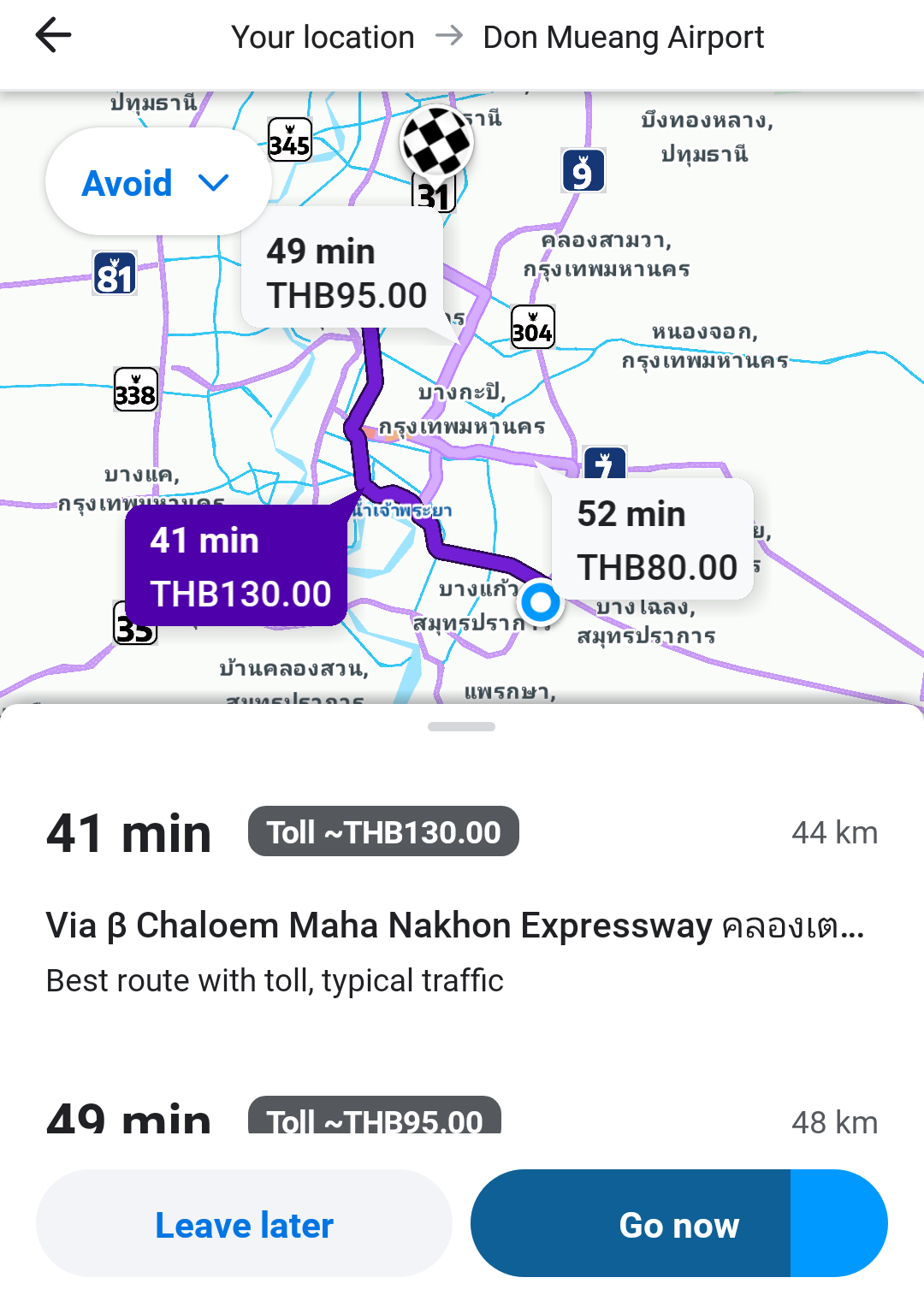Switch to the 52 min THB80.00 route
The width and height of the screenshot is (924, 1313).
click(x=654, y=540)
